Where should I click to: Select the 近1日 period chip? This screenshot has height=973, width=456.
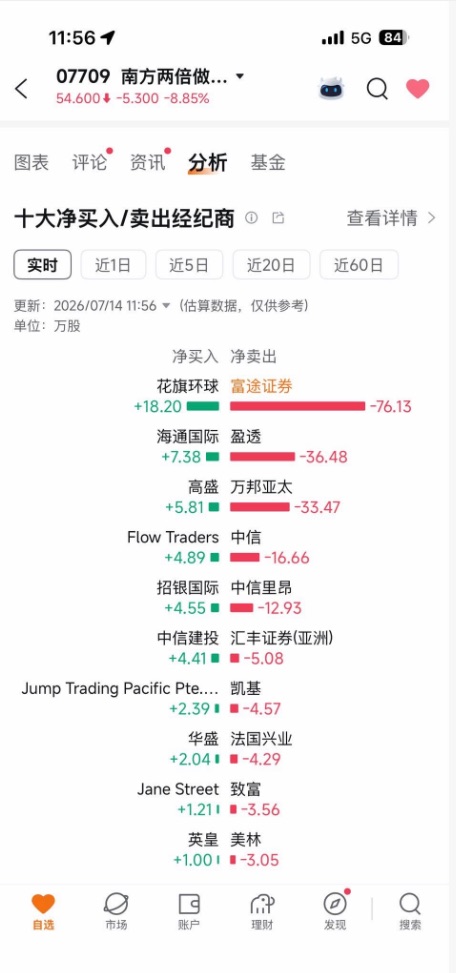(x=113, y=265)
